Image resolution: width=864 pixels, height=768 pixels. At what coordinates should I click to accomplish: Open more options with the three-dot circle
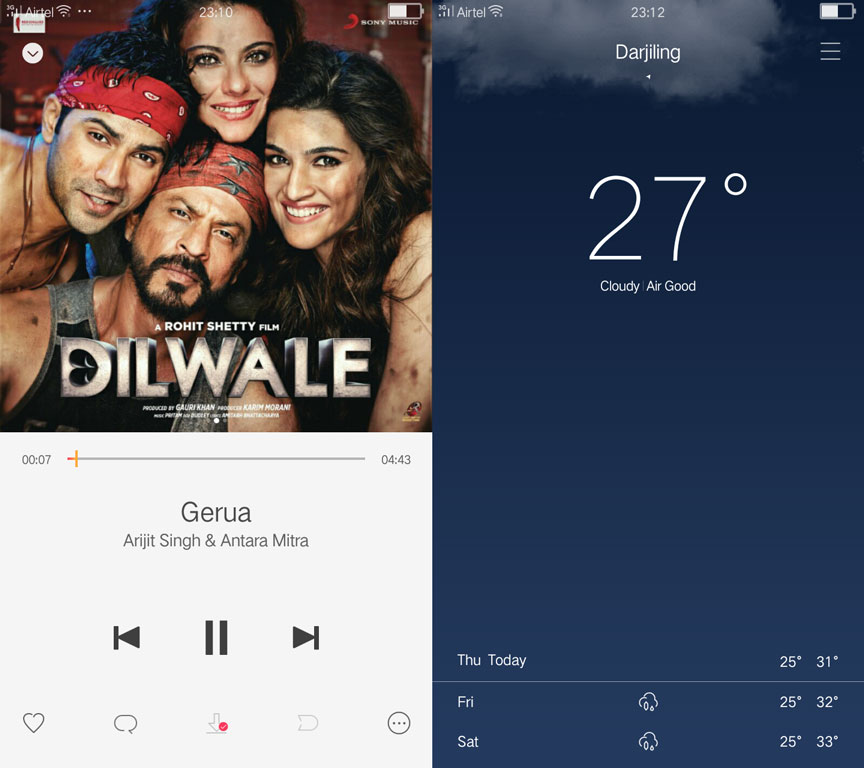tap(398, 723)
